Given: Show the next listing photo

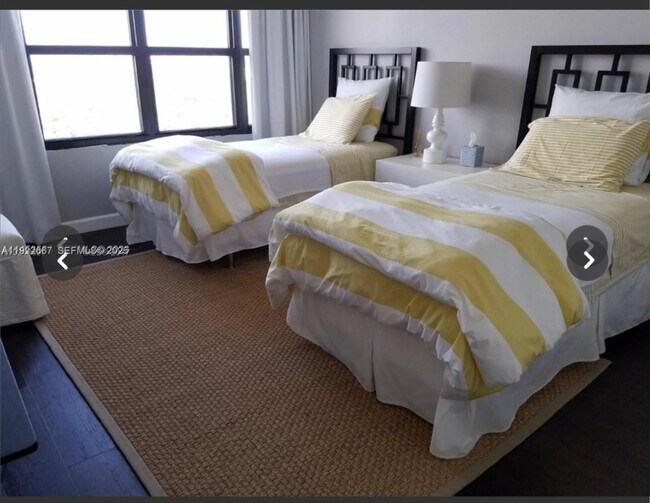Looking at the screenshot, I should (x=588, y=258).
